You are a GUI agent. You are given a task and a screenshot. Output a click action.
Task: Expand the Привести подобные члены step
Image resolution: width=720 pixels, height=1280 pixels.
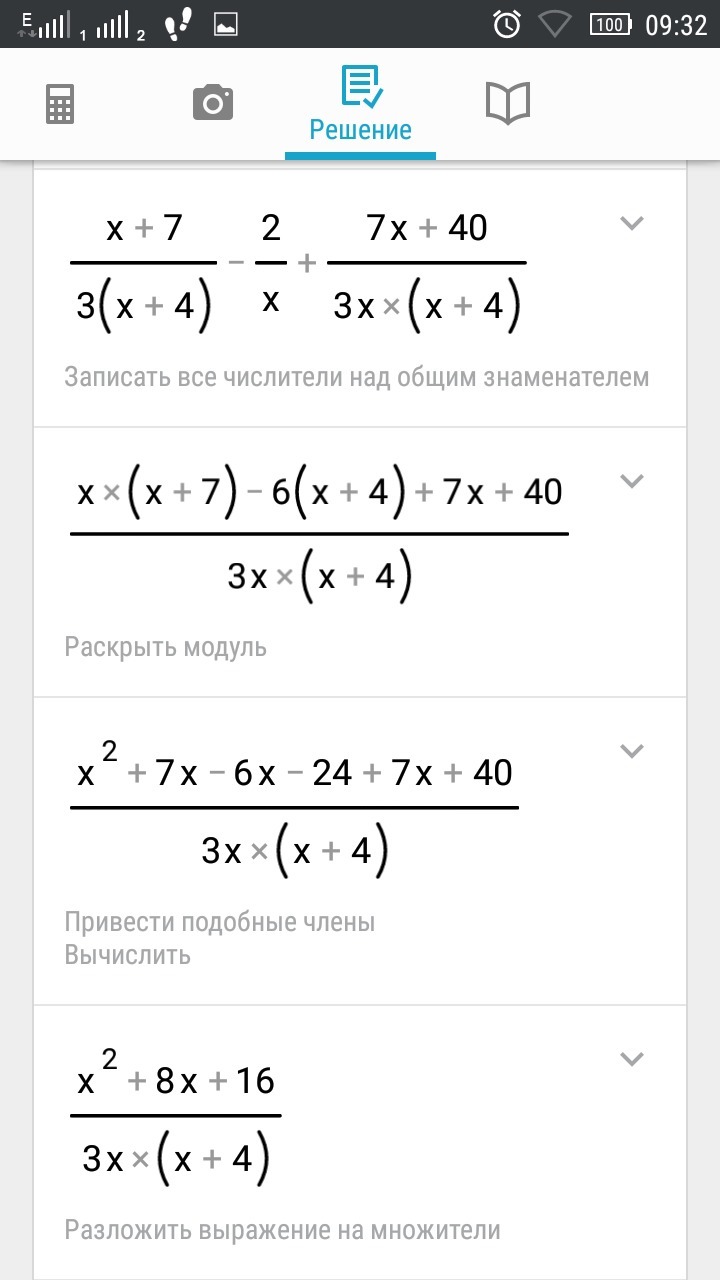point(631,751)
